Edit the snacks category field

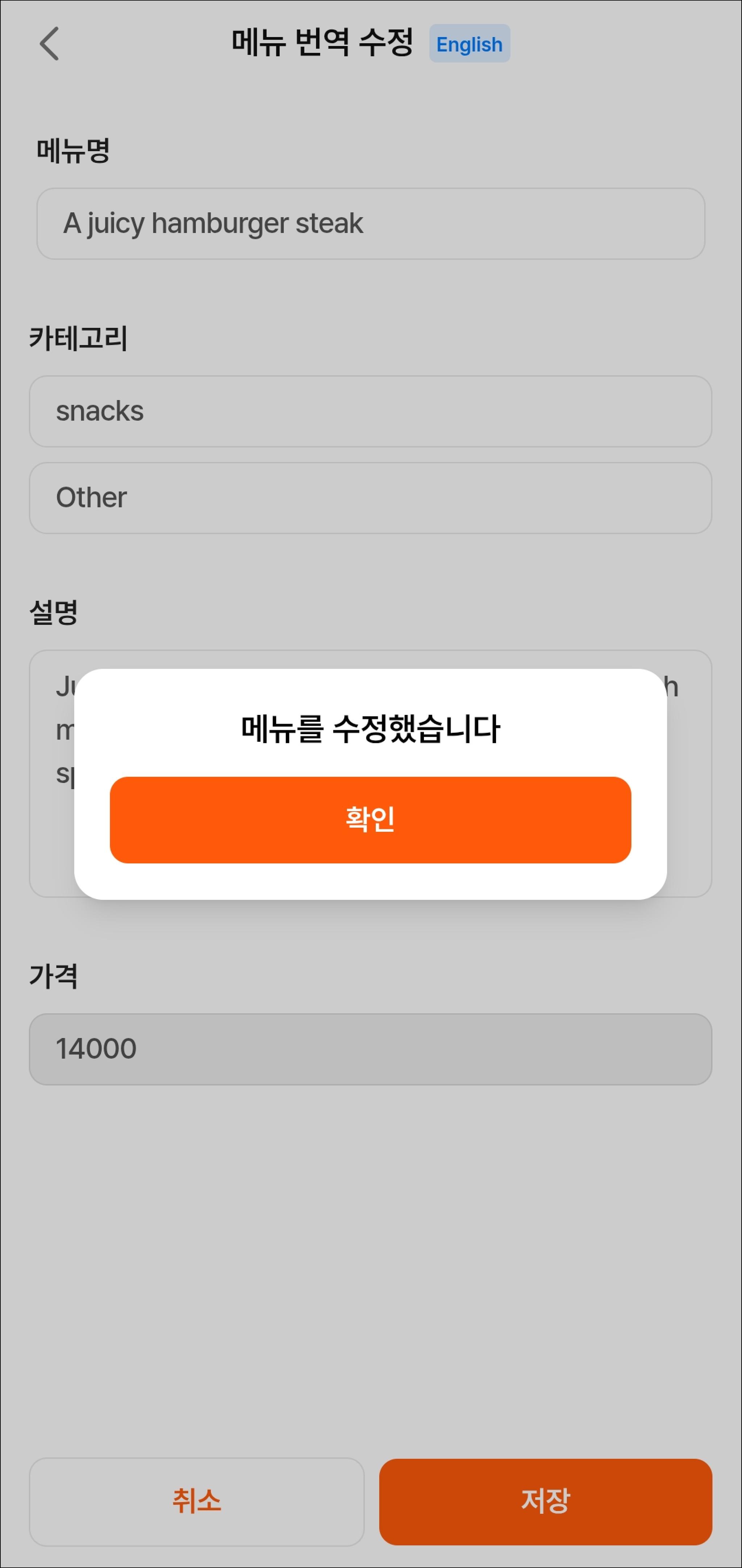(x=370, y=411)
